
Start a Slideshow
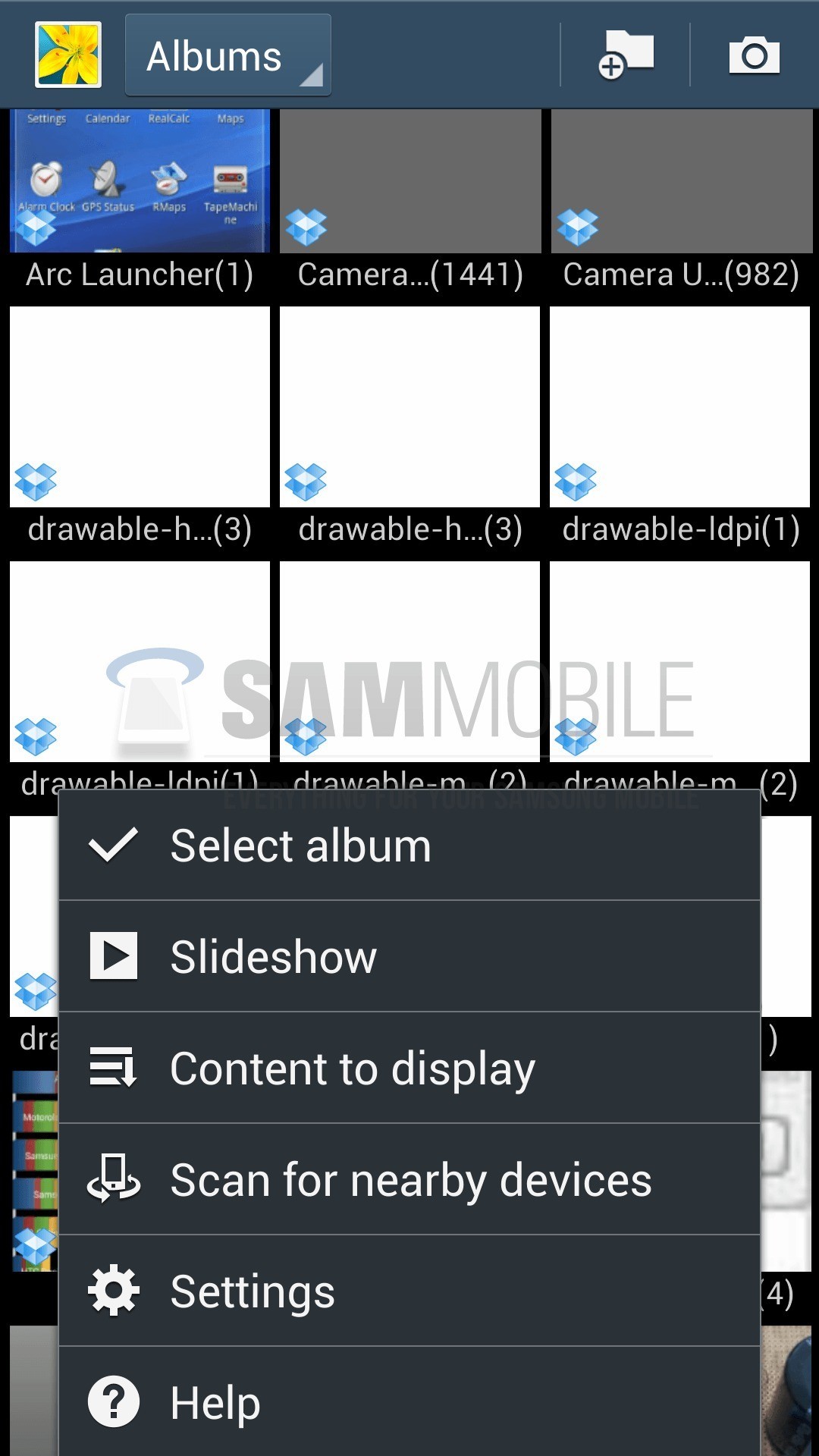click(x=409, y=956)
